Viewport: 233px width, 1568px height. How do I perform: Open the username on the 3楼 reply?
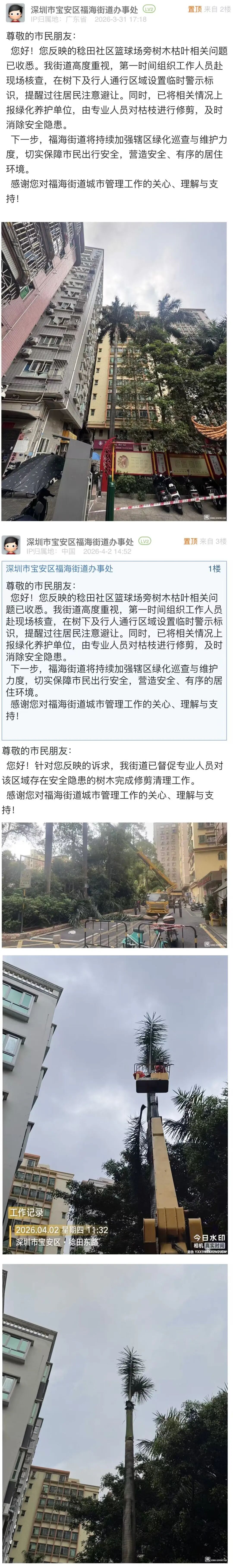pos(79,541)
